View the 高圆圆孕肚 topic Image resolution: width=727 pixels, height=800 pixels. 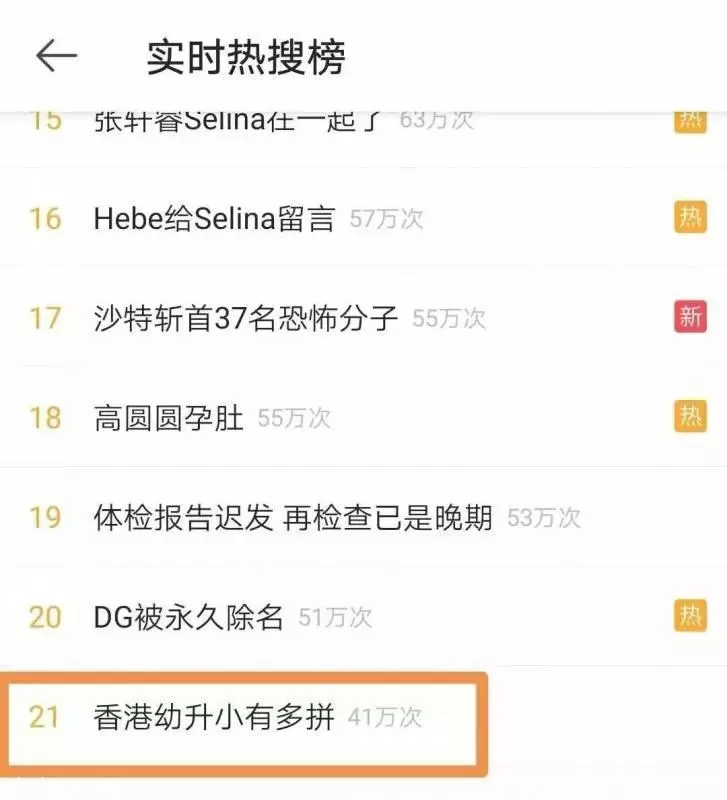[x=168, y=418]
